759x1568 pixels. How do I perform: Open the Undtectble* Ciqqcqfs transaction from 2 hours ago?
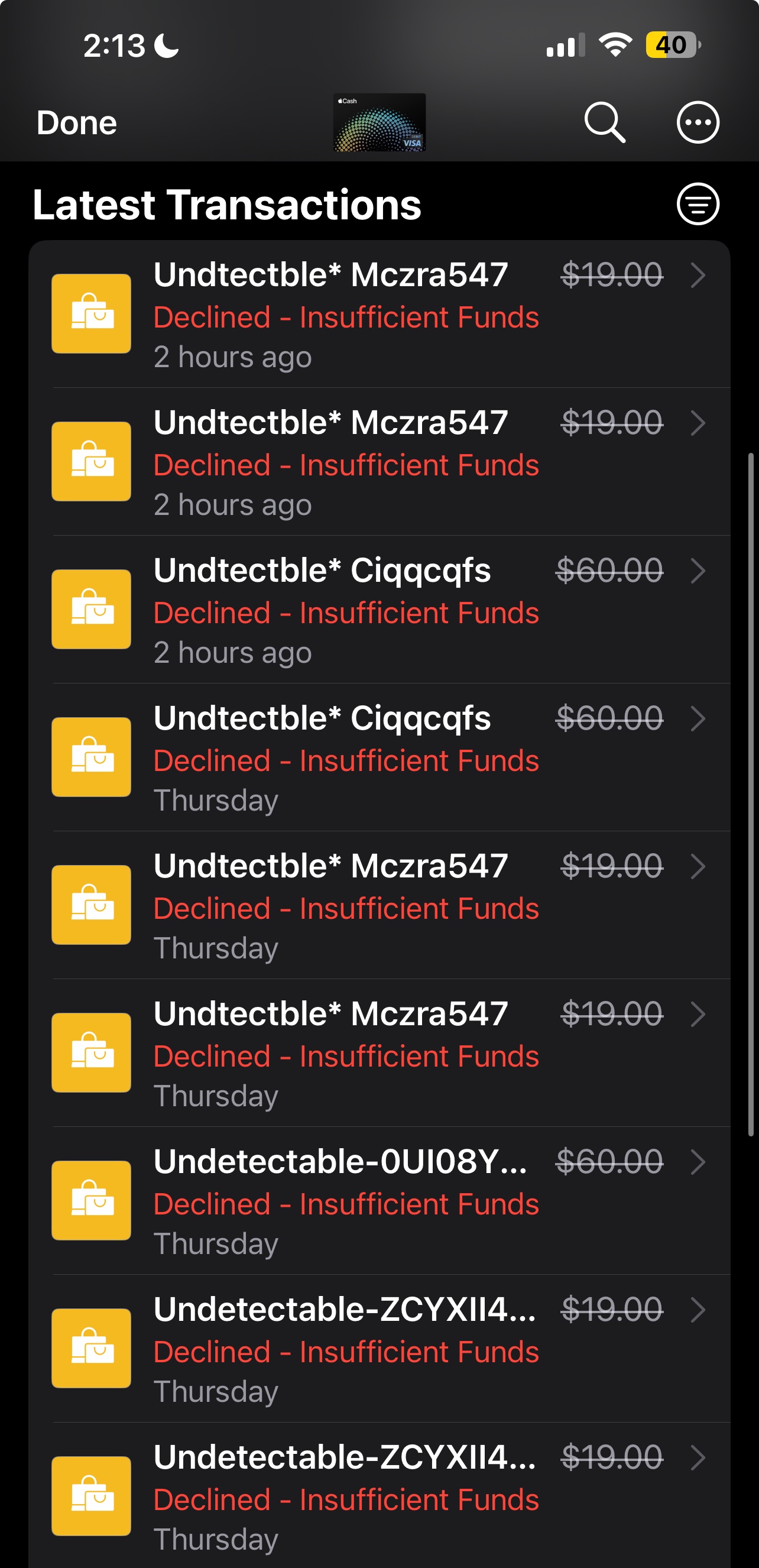point(378,610)
